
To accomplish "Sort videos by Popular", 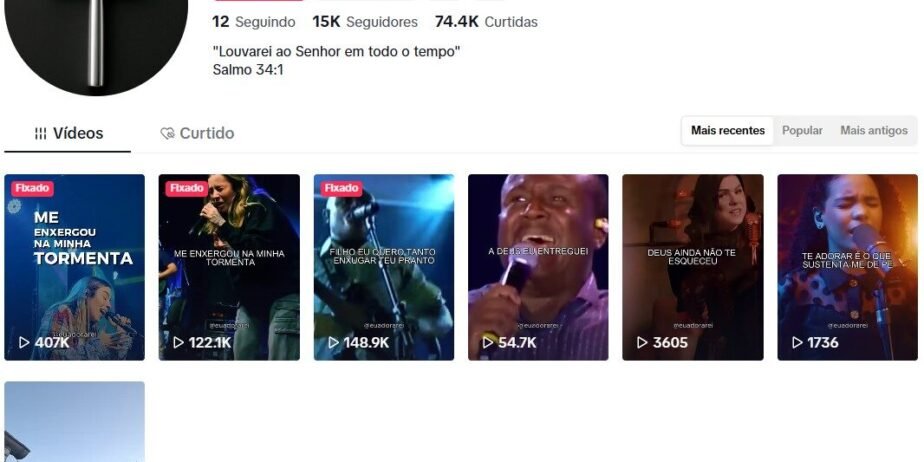I will (x=802, y=131).
